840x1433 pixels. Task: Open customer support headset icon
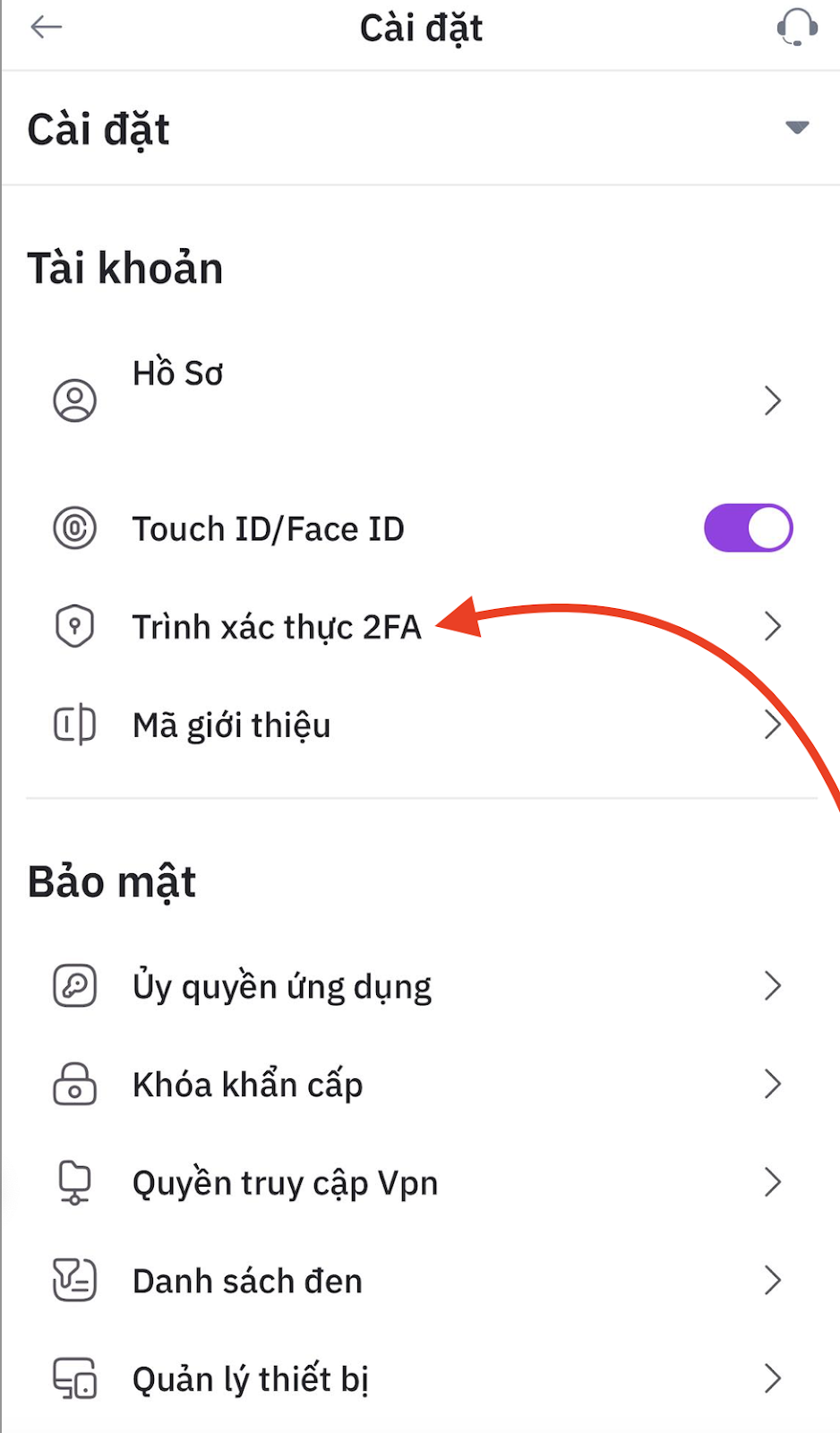tap(796, 28)
